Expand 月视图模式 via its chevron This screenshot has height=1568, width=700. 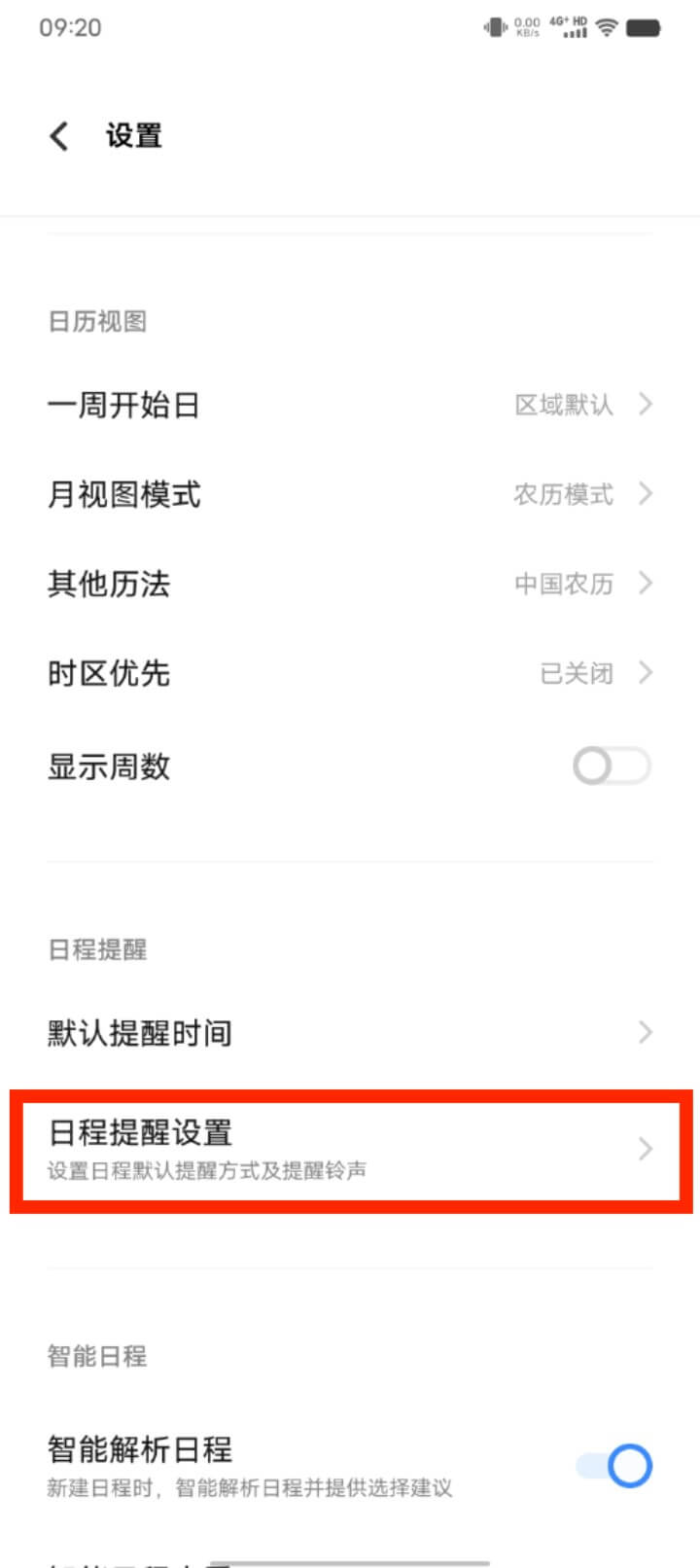645,494
